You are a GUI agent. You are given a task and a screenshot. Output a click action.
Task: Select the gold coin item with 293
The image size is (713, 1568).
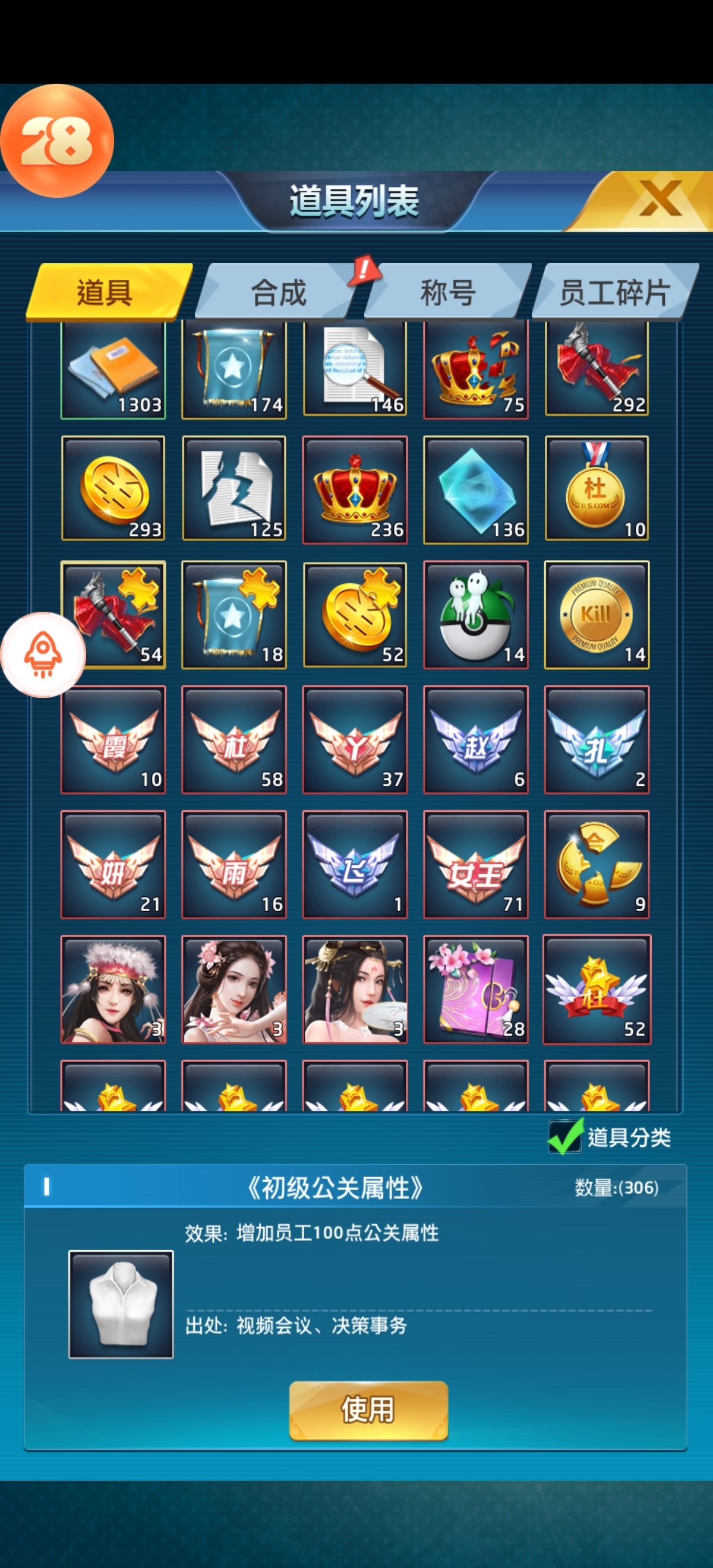coord(113,489)
